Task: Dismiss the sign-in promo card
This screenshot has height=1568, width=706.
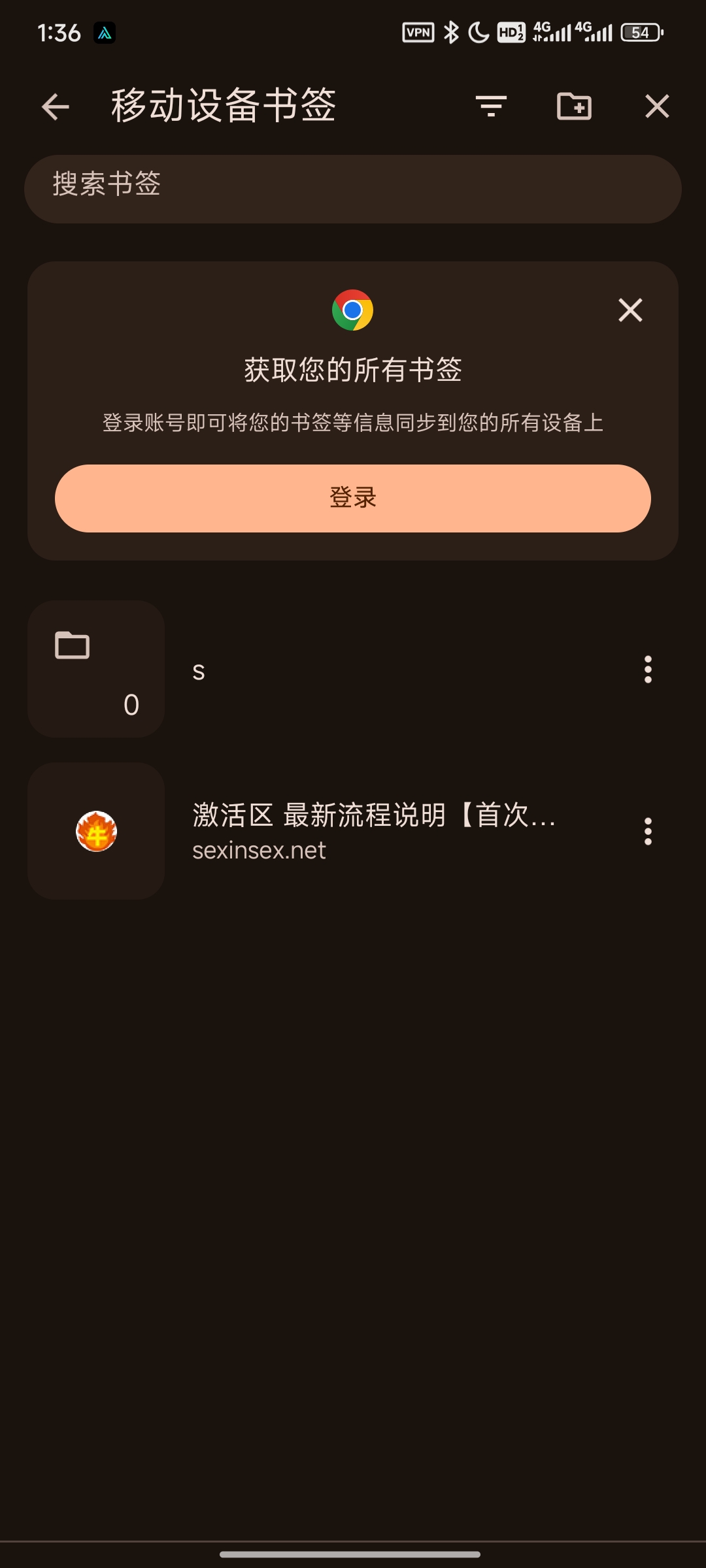Action: [x=630, y=310]
